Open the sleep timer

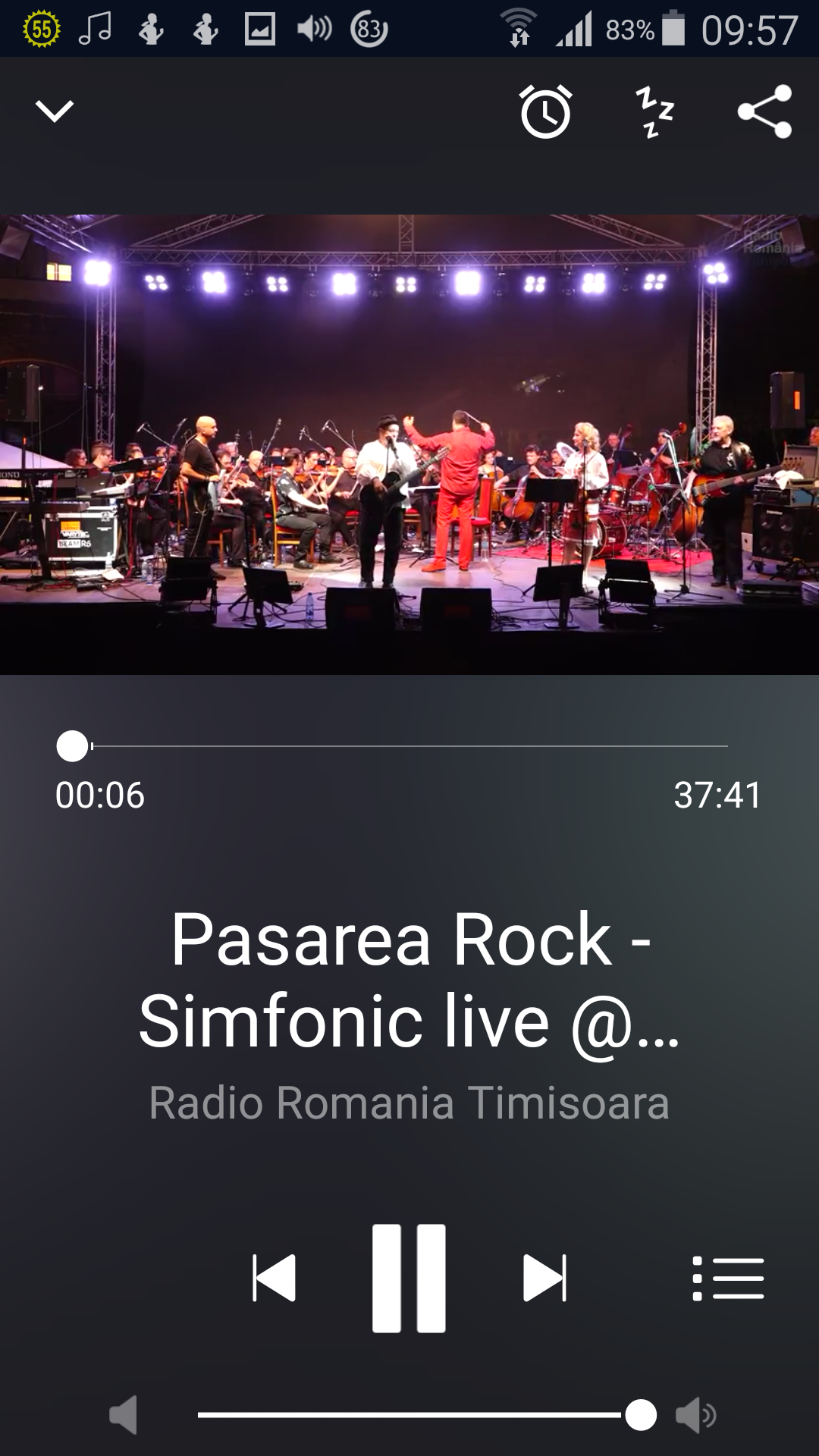[x=654, y=112]
